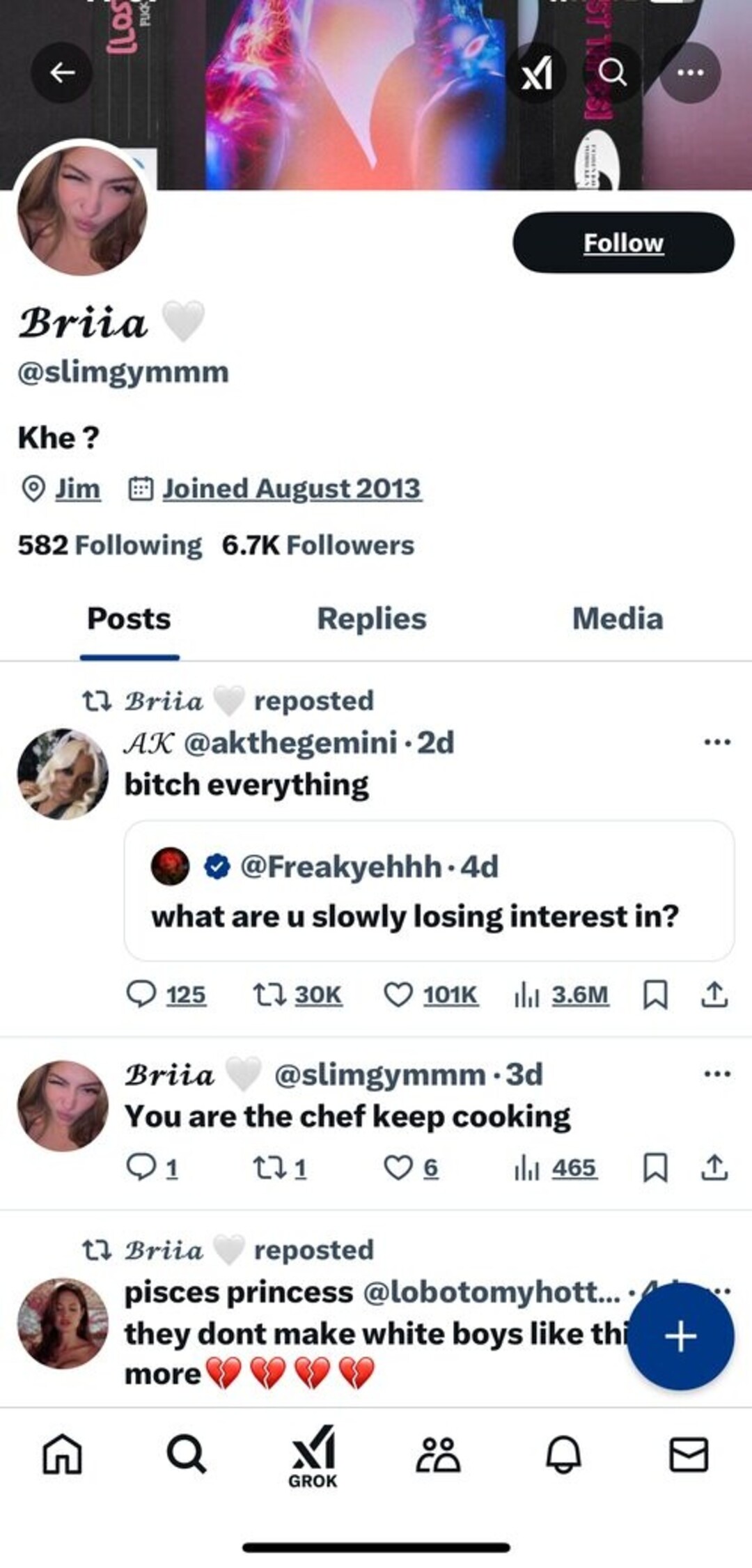Share the 'You are the chef' post
The height and width of the screenshot is (1568, 752).
[x=714, y=1168]
